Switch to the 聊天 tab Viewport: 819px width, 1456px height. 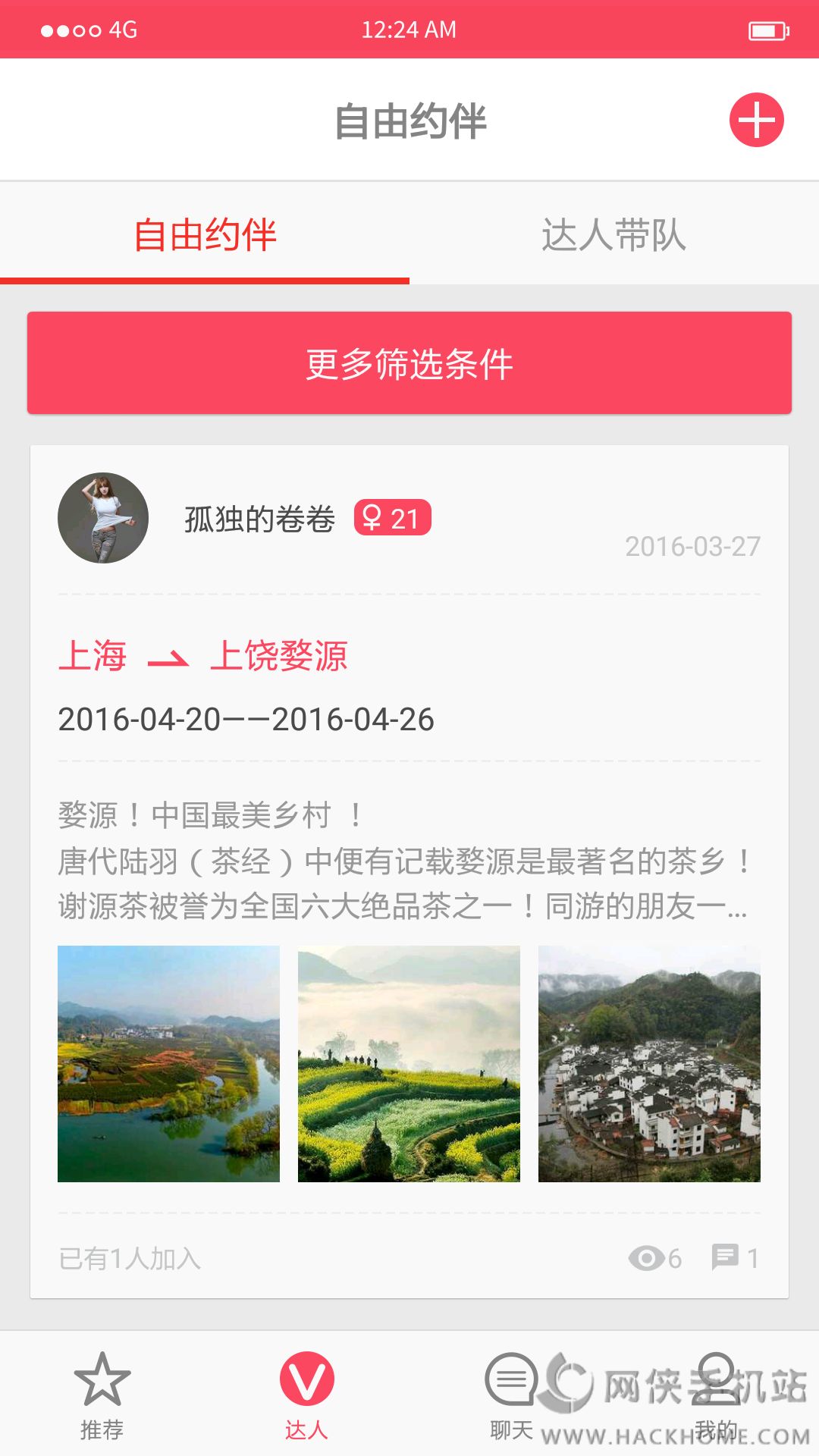tap(511, 1395)
